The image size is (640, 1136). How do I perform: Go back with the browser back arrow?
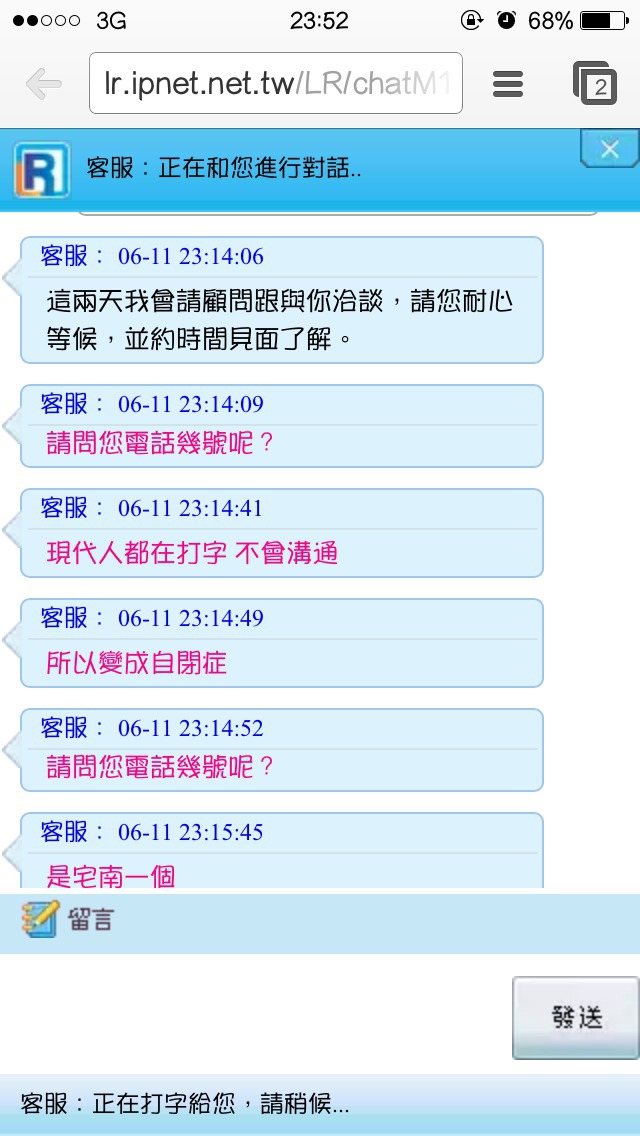43,85
